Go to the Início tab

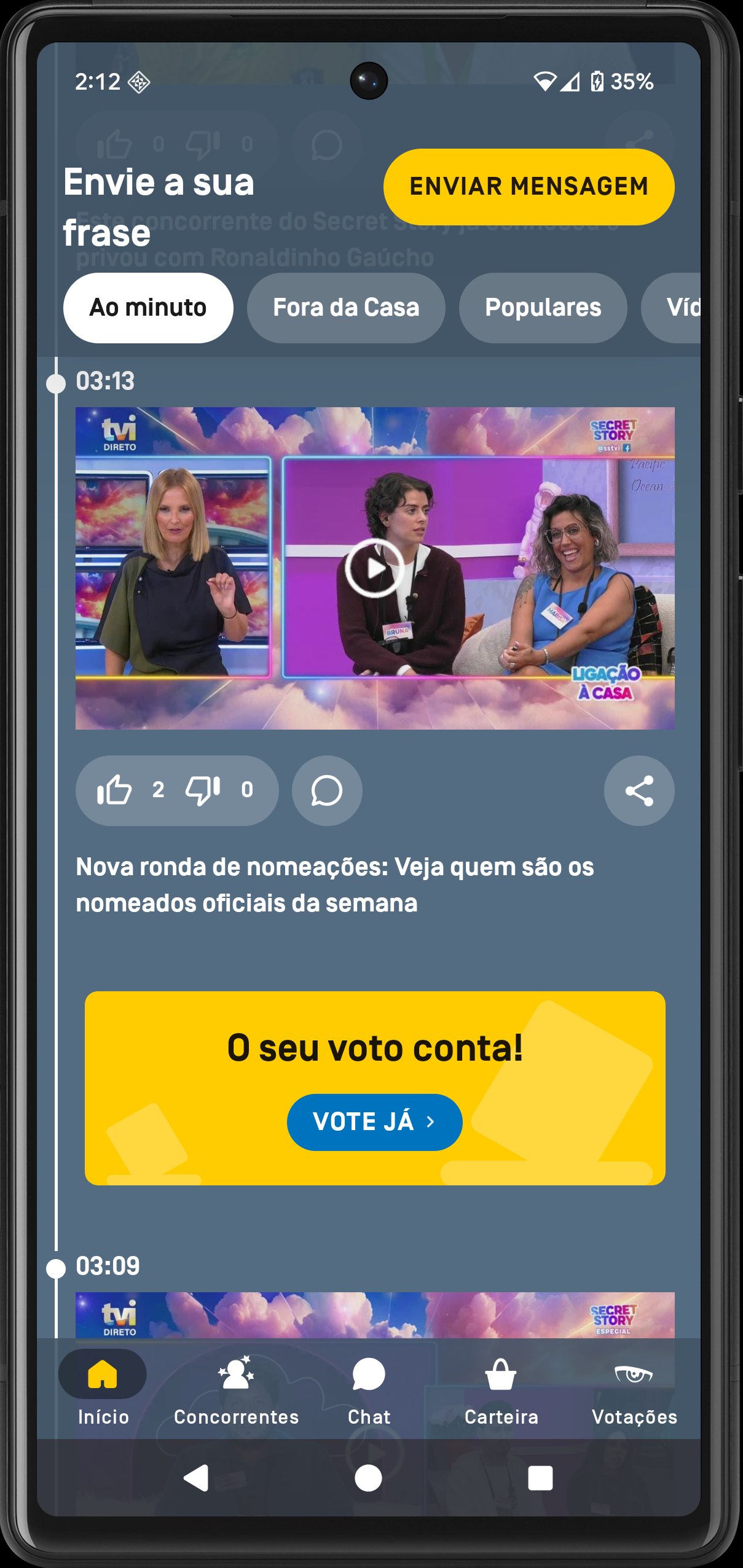tap(103, 1389)
